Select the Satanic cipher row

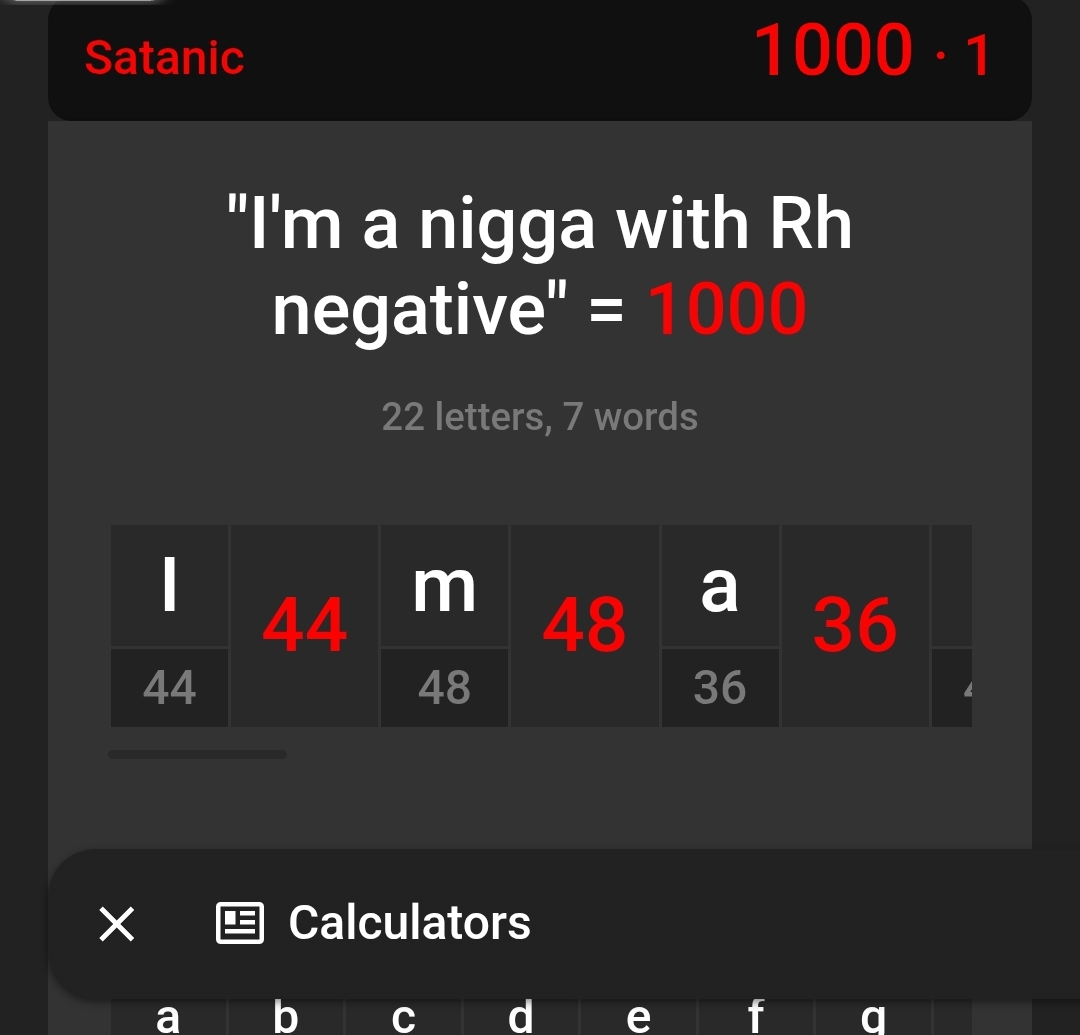[539, 60]
